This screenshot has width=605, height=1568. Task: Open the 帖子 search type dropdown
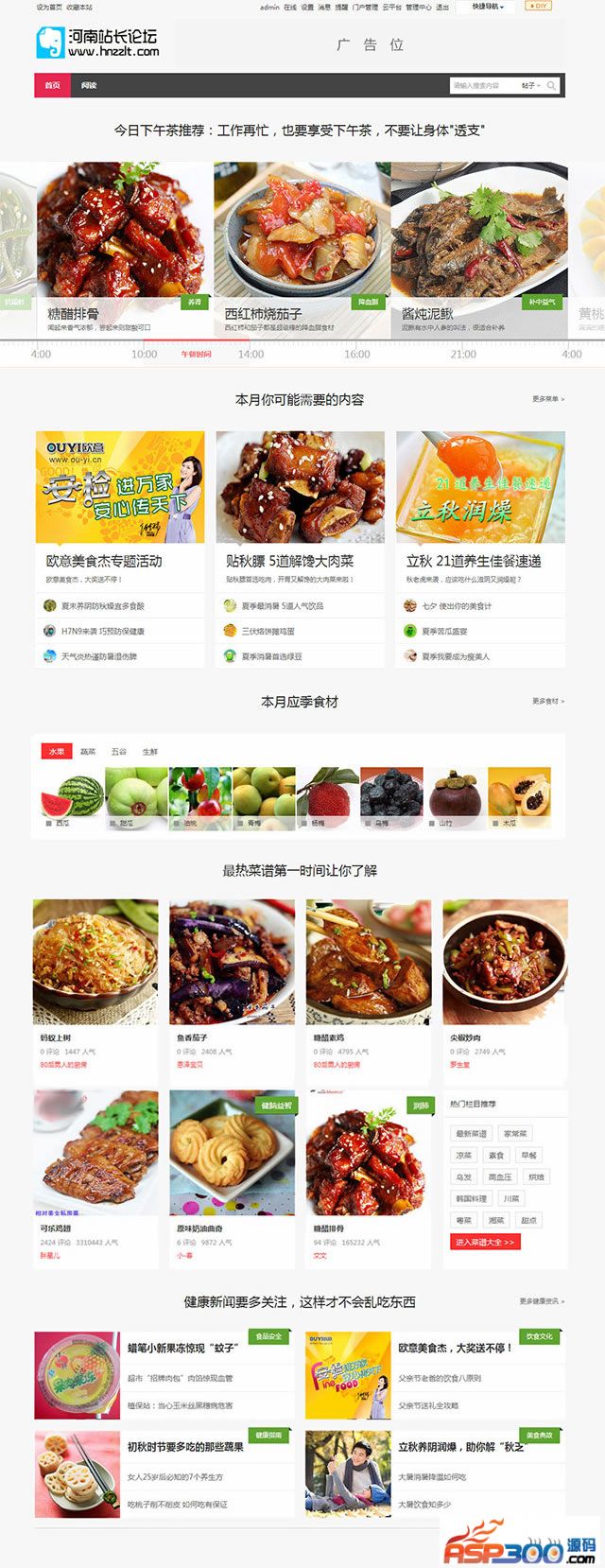(530, 85)
